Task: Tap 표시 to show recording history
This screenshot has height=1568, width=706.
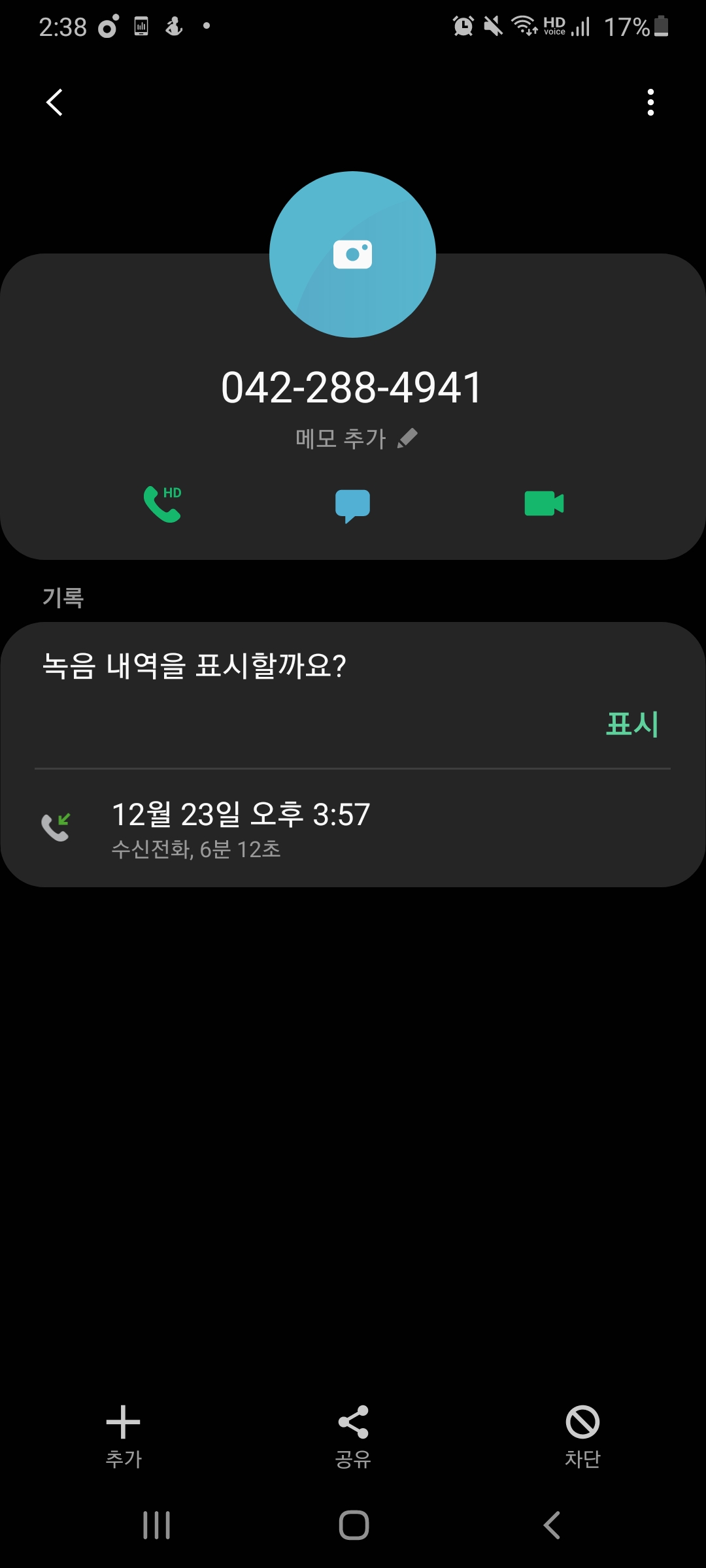Action: coord(632,724)
